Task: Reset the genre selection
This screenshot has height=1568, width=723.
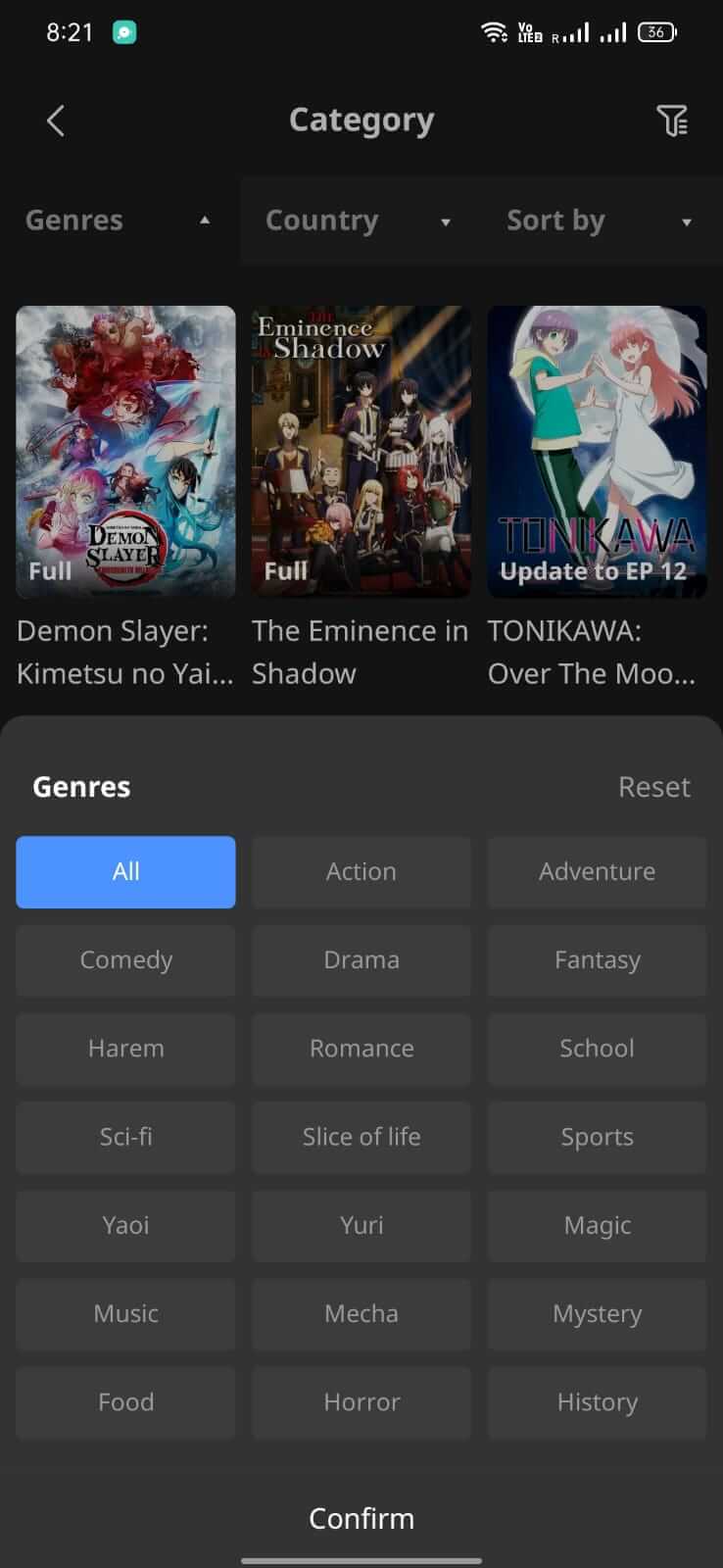Action: (654, 787)
